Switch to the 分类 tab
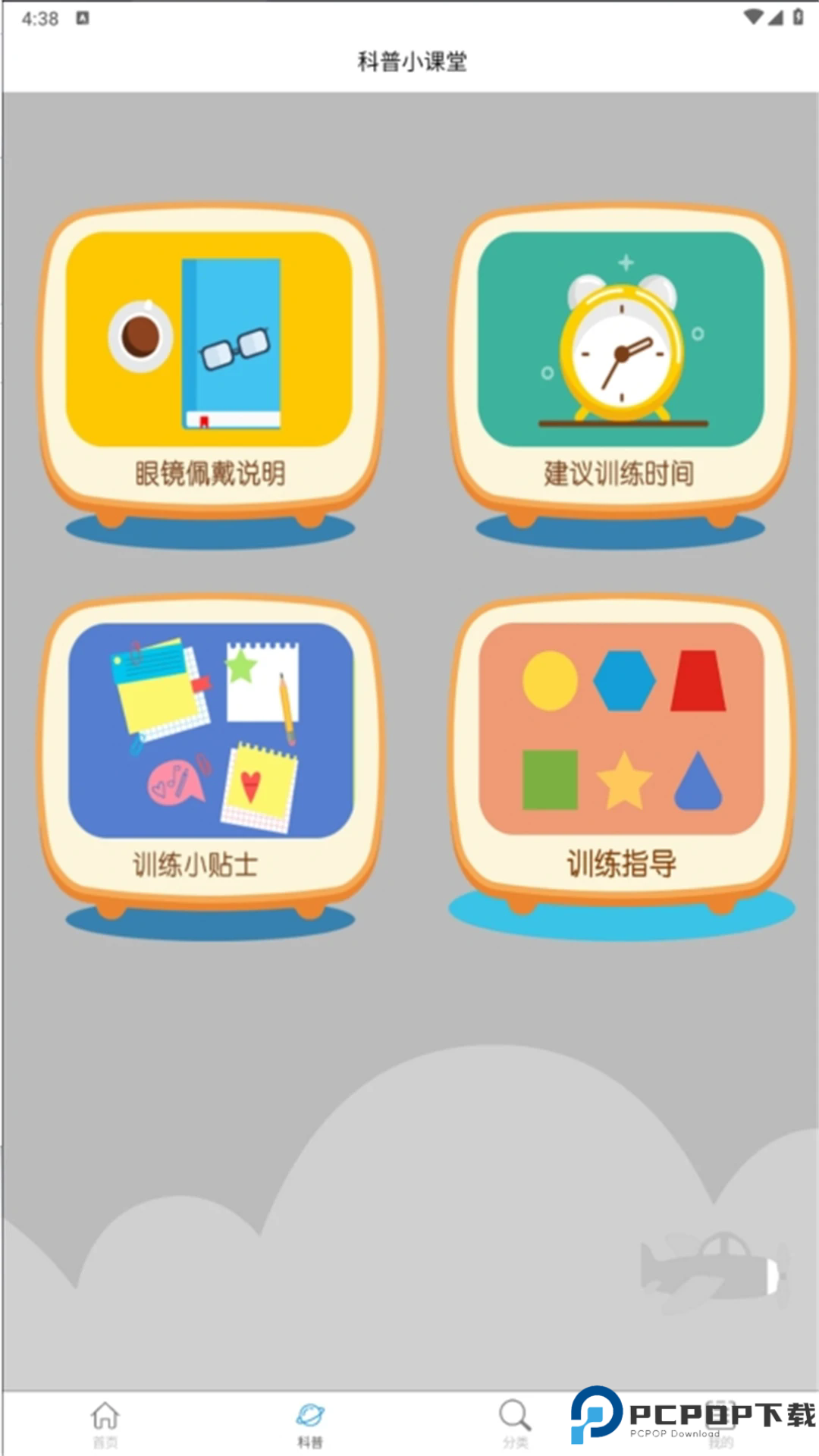Screen dimensions: 819x1456 pyautogui.click(x=513, y=1424)
